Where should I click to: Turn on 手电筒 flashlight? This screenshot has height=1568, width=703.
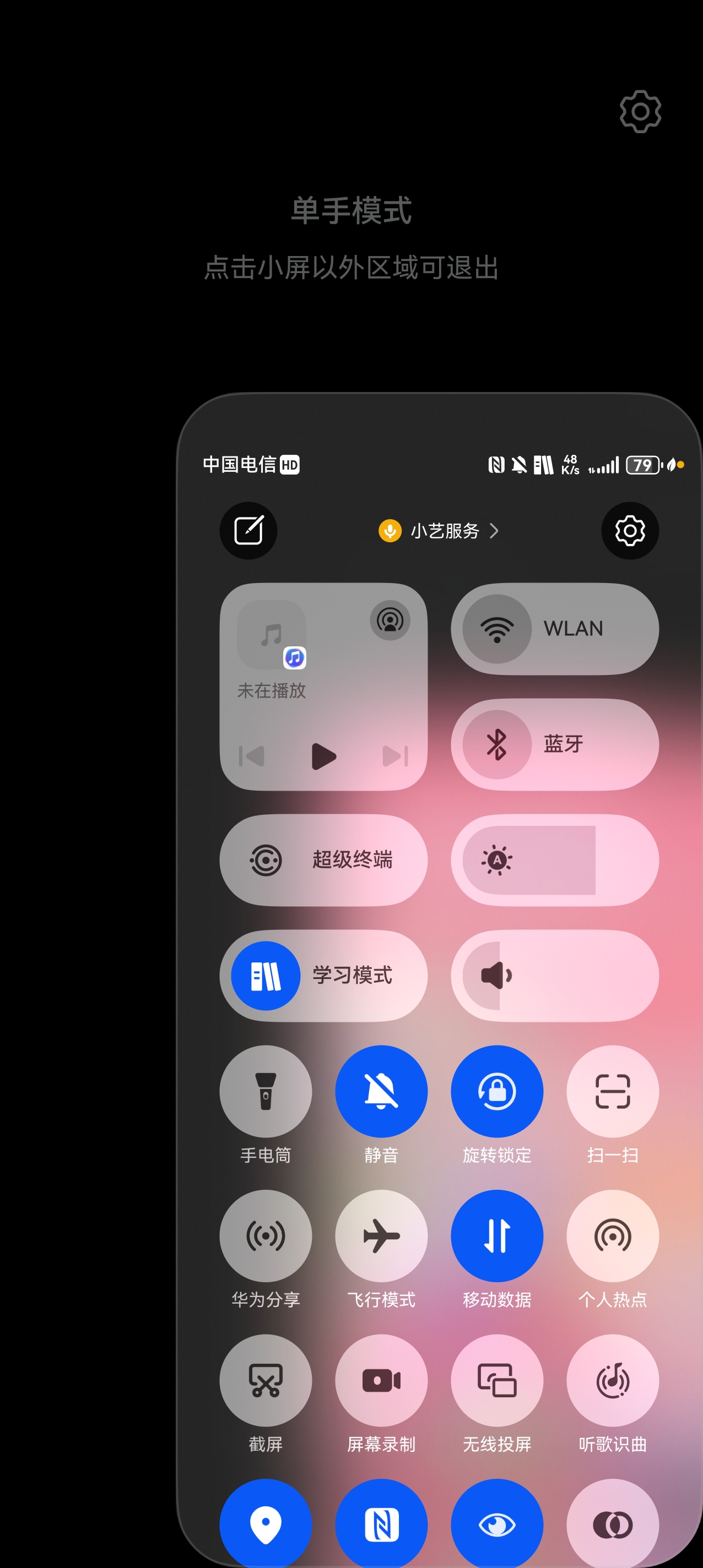tap(266, 1091)
